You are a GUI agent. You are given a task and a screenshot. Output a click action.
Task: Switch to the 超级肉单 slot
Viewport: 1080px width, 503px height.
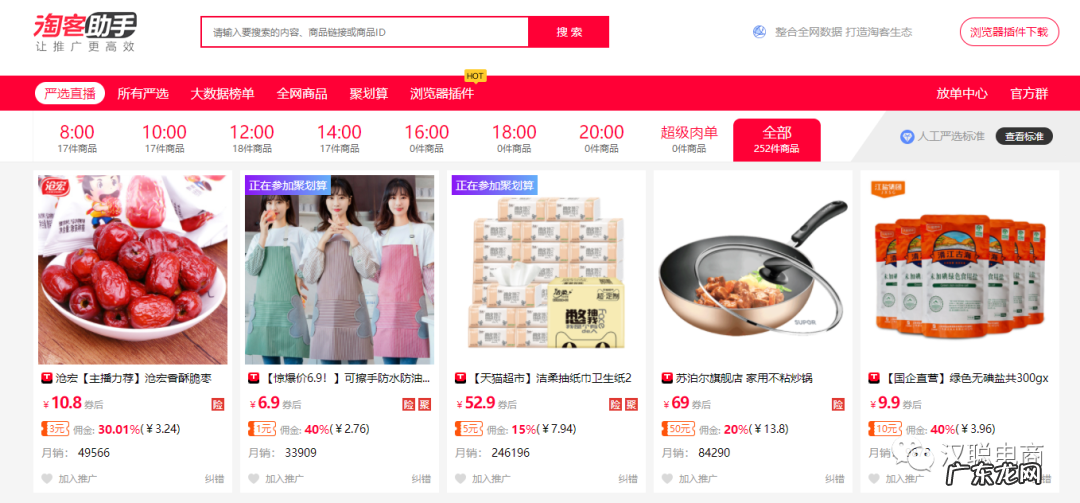click(689, 139)
